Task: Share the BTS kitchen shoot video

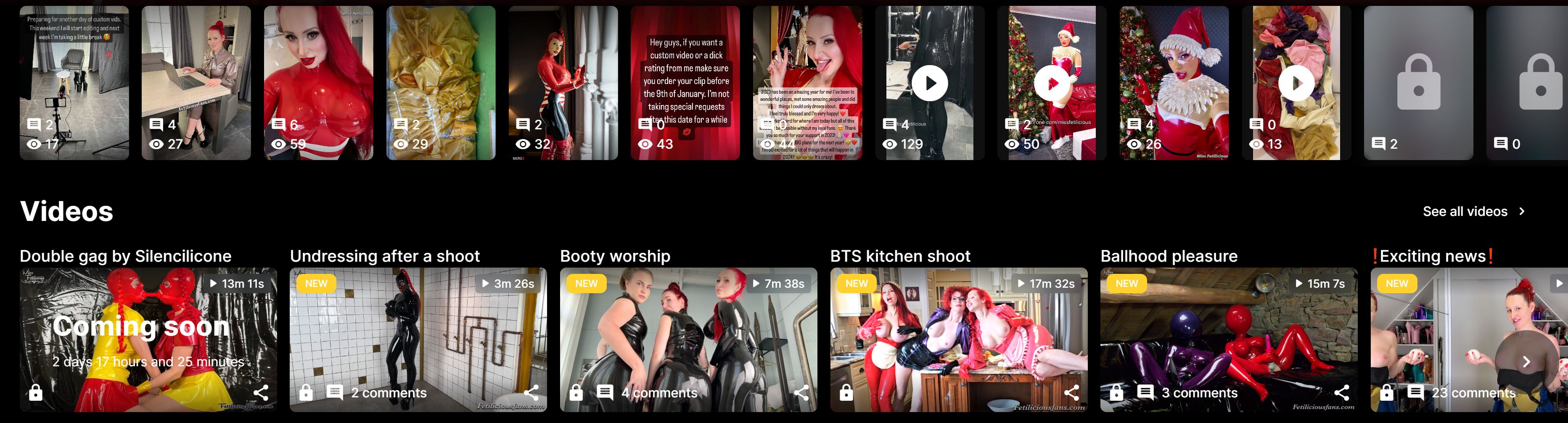Action: coord(1071,393)
